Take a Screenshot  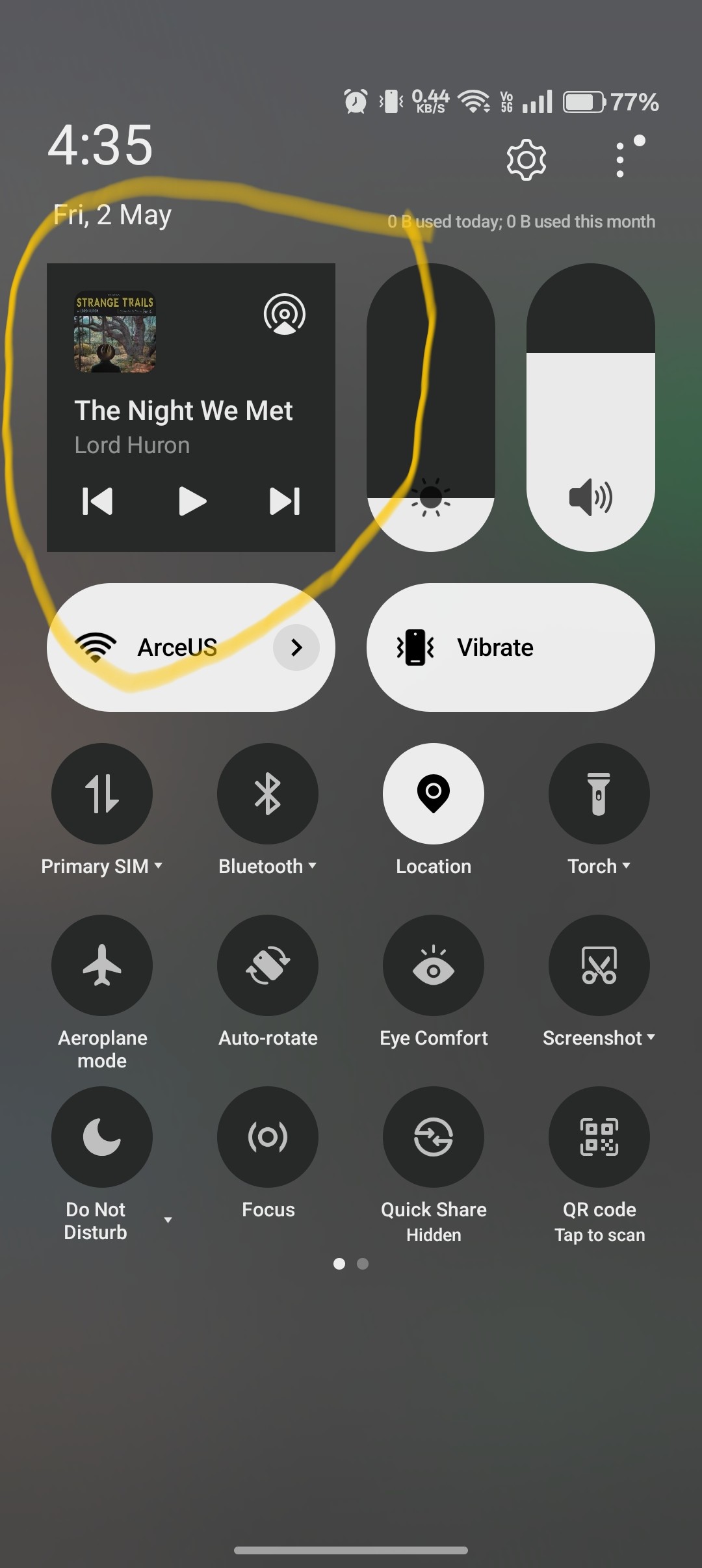coord(599,965)
